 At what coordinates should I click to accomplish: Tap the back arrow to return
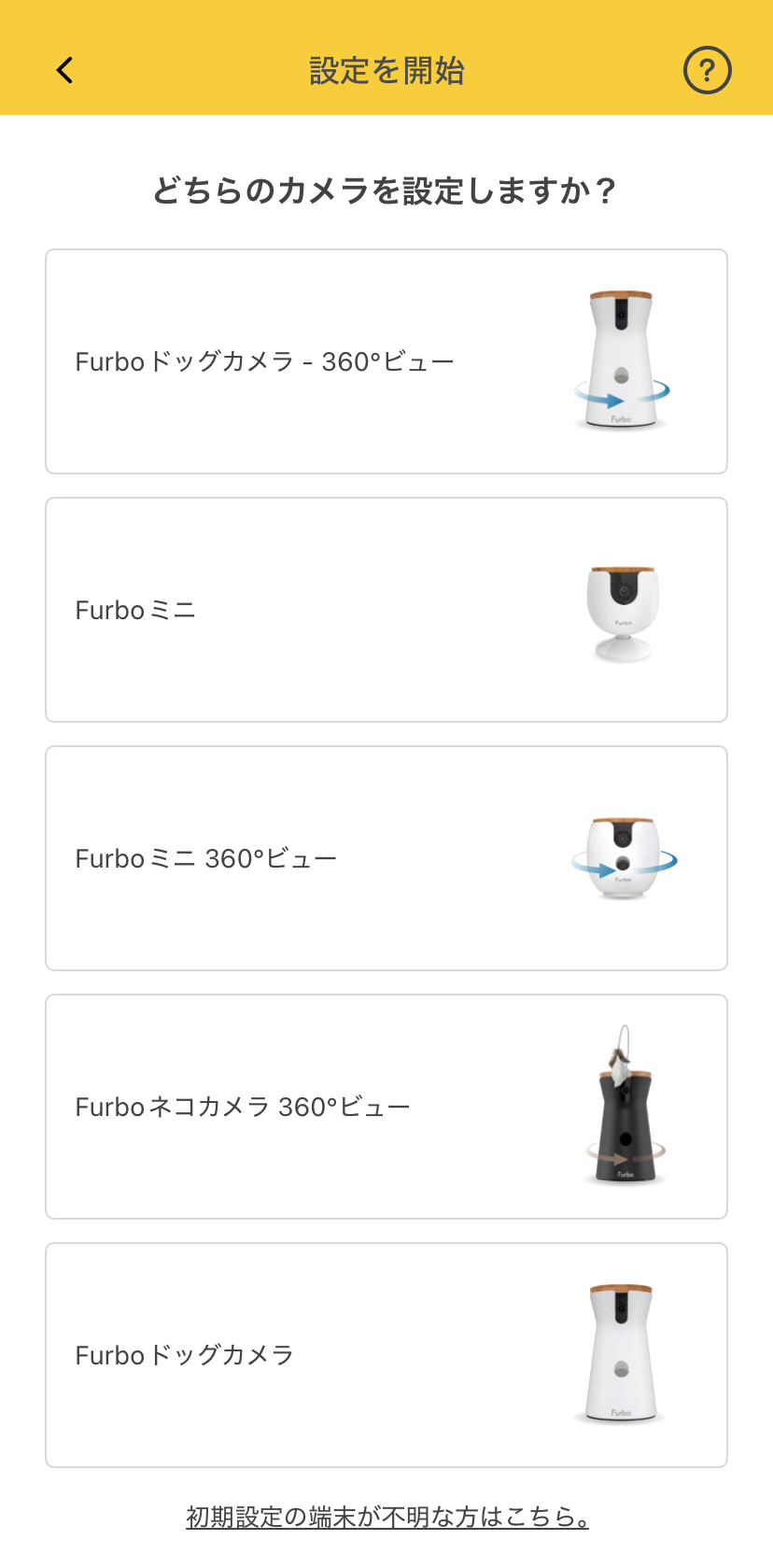63,69
